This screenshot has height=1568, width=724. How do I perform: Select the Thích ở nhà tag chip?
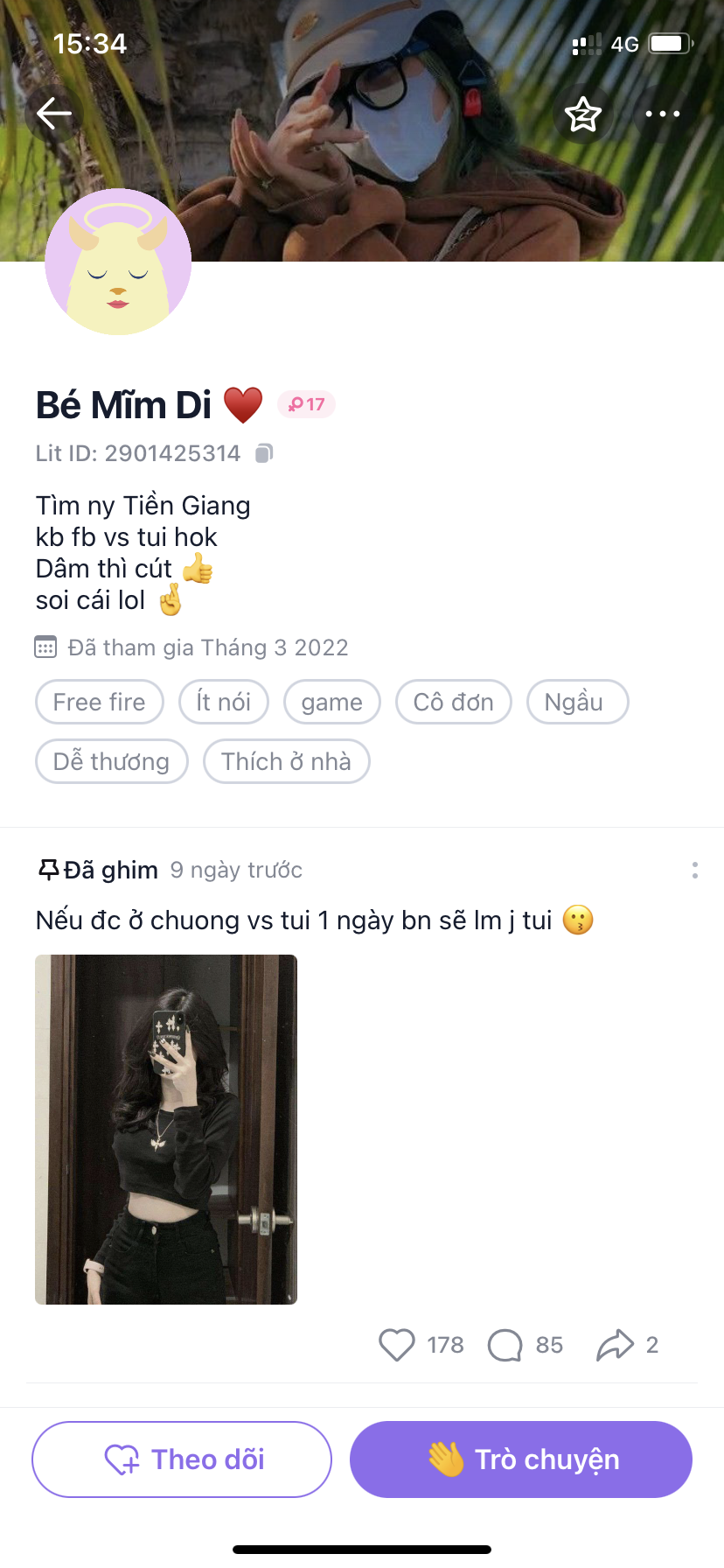(x=286, y=761)
